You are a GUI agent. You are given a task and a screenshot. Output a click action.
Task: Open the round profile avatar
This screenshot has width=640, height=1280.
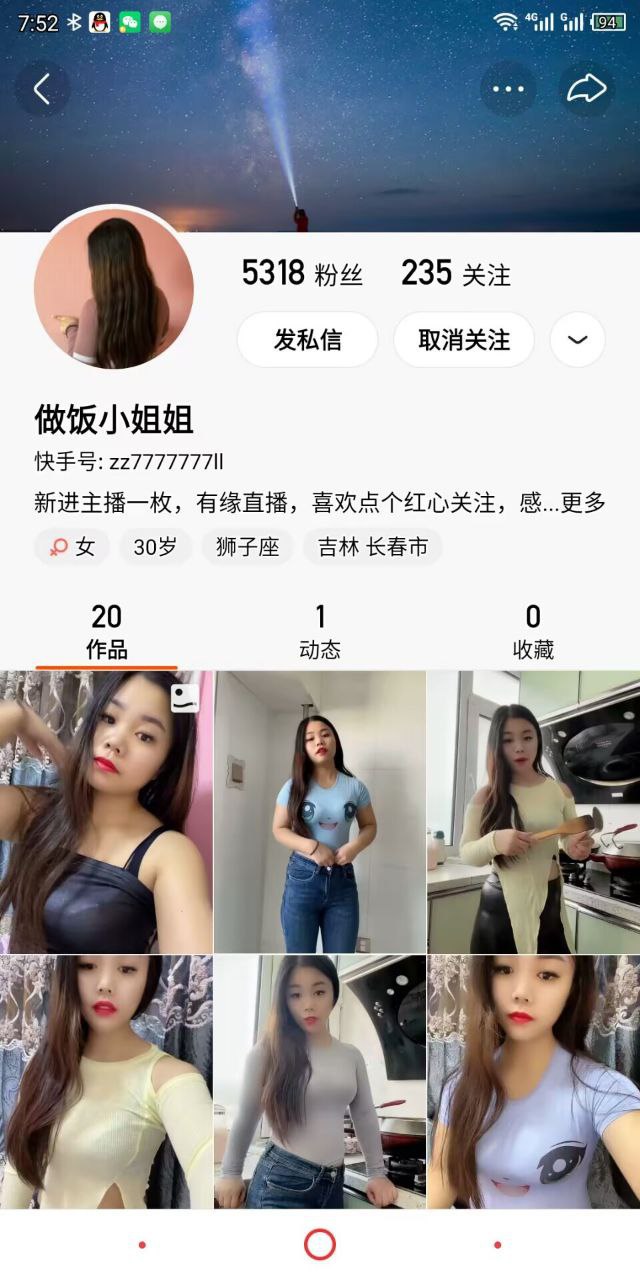113,289
